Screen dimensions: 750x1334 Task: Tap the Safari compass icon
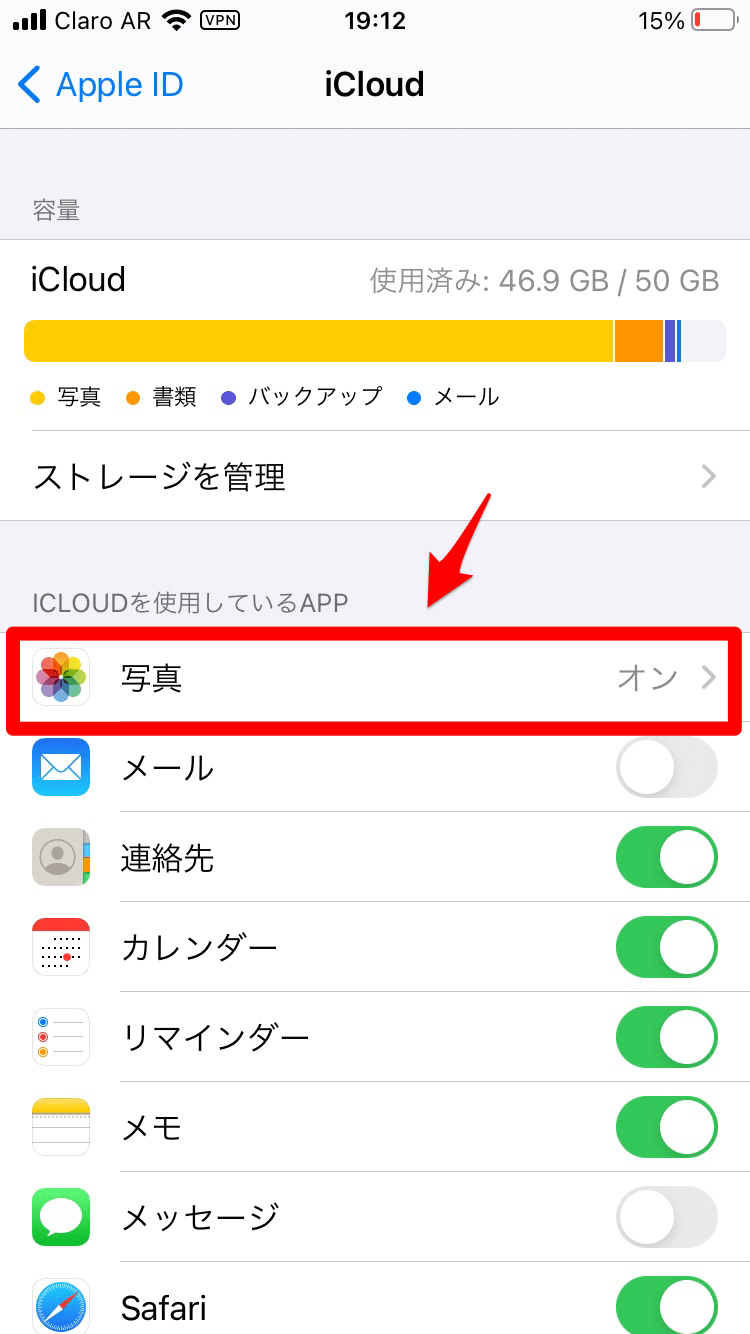coord(60,1305)
